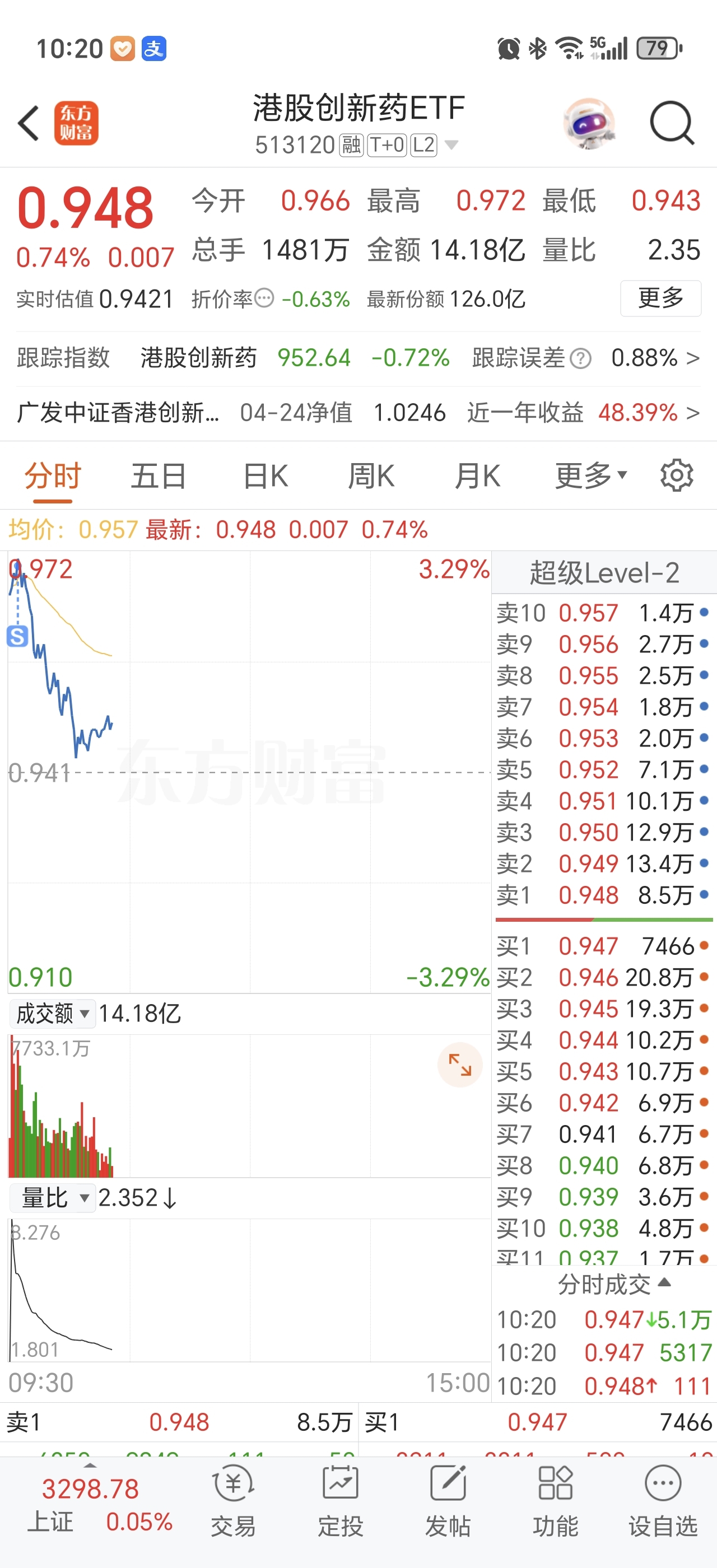Enlarge the chart using the fullscreen expand icon
This screenshot has width=717, height=1568.
click(460, 1065)
